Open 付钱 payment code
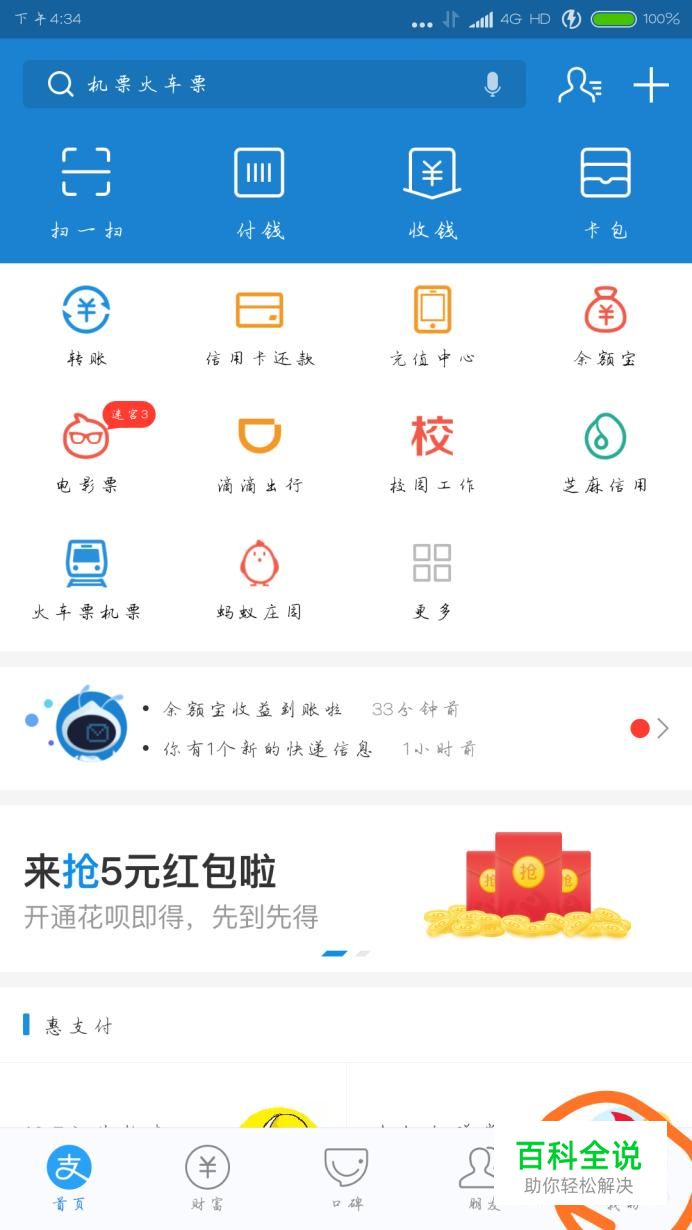 point(259,192)
